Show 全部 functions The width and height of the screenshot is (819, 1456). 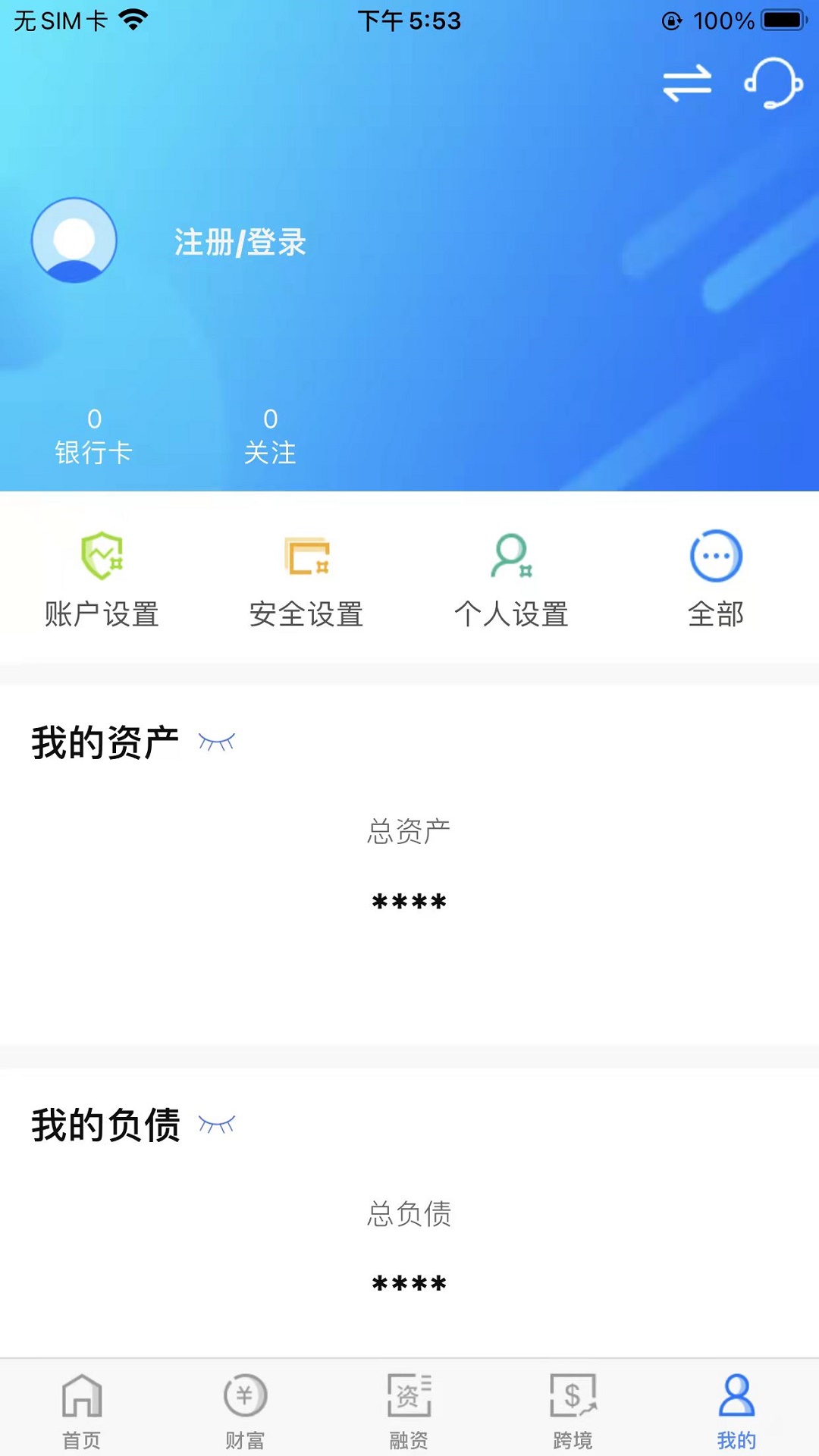click(x=716, y=580)
